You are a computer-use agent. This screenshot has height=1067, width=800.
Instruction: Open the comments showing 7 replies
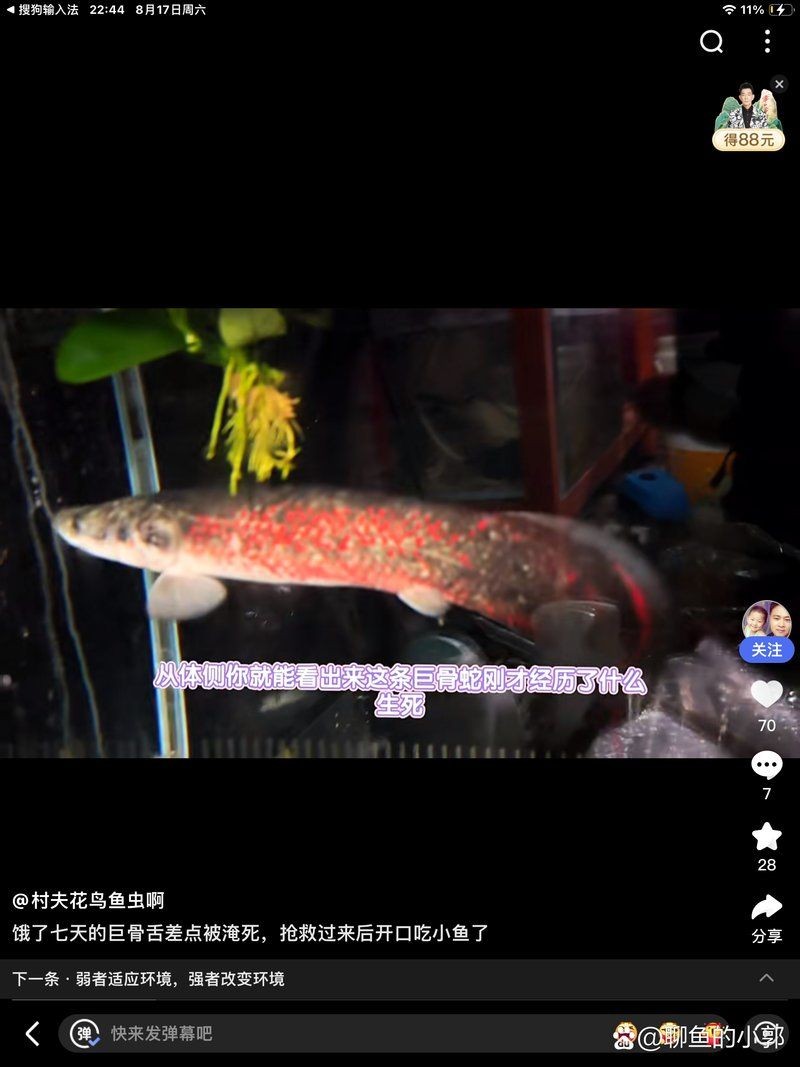point(766,765)
